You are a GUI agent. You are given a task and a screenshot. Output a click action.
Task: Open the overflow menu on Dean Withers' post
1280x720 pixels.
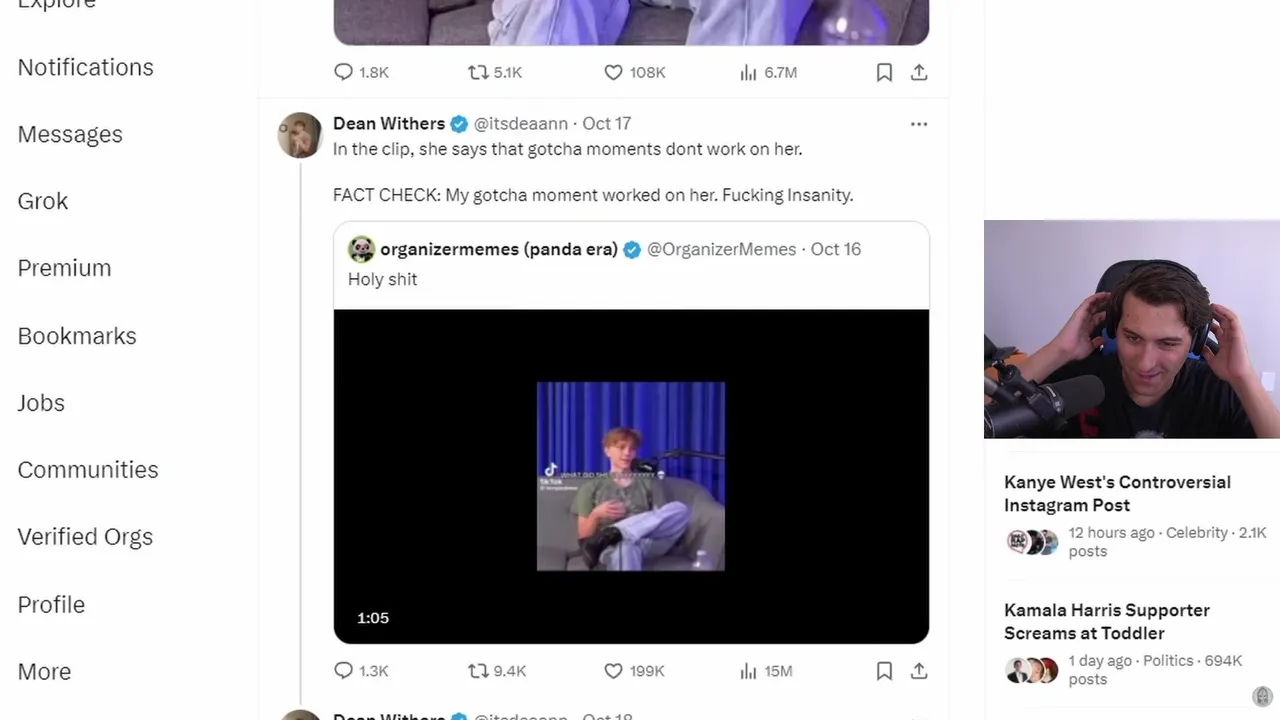919,124
